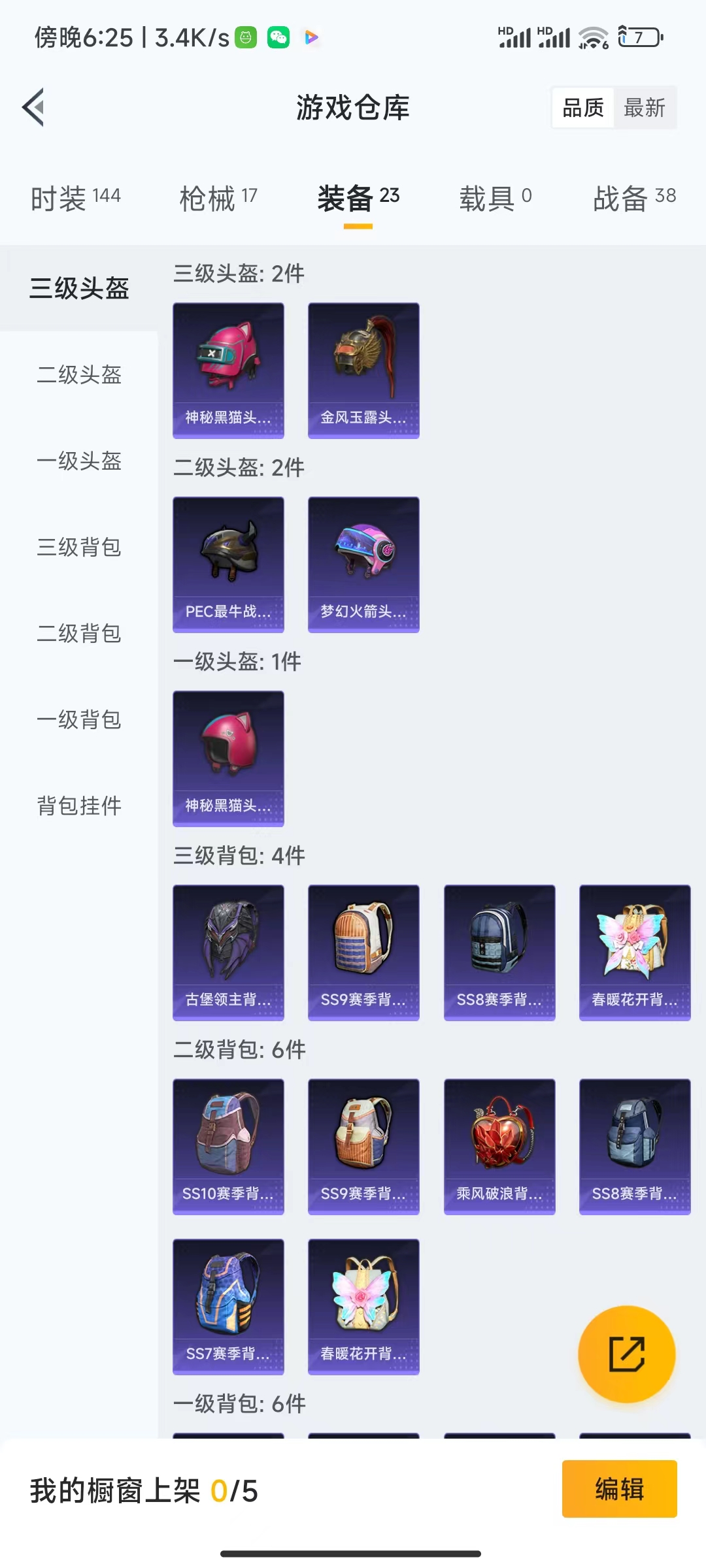
Task: Select 一级背包 in left sidebar
Action: coord(78,721)
